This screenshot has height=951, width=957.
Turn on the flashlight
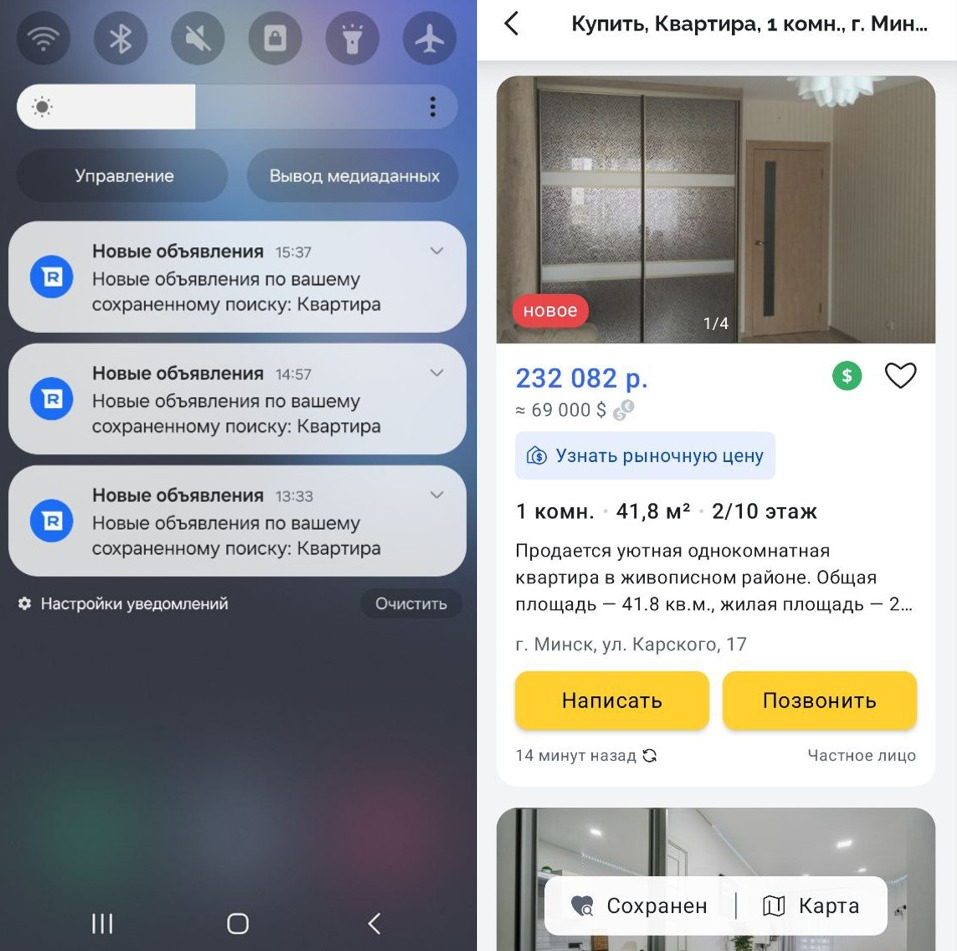click(352, 39)
